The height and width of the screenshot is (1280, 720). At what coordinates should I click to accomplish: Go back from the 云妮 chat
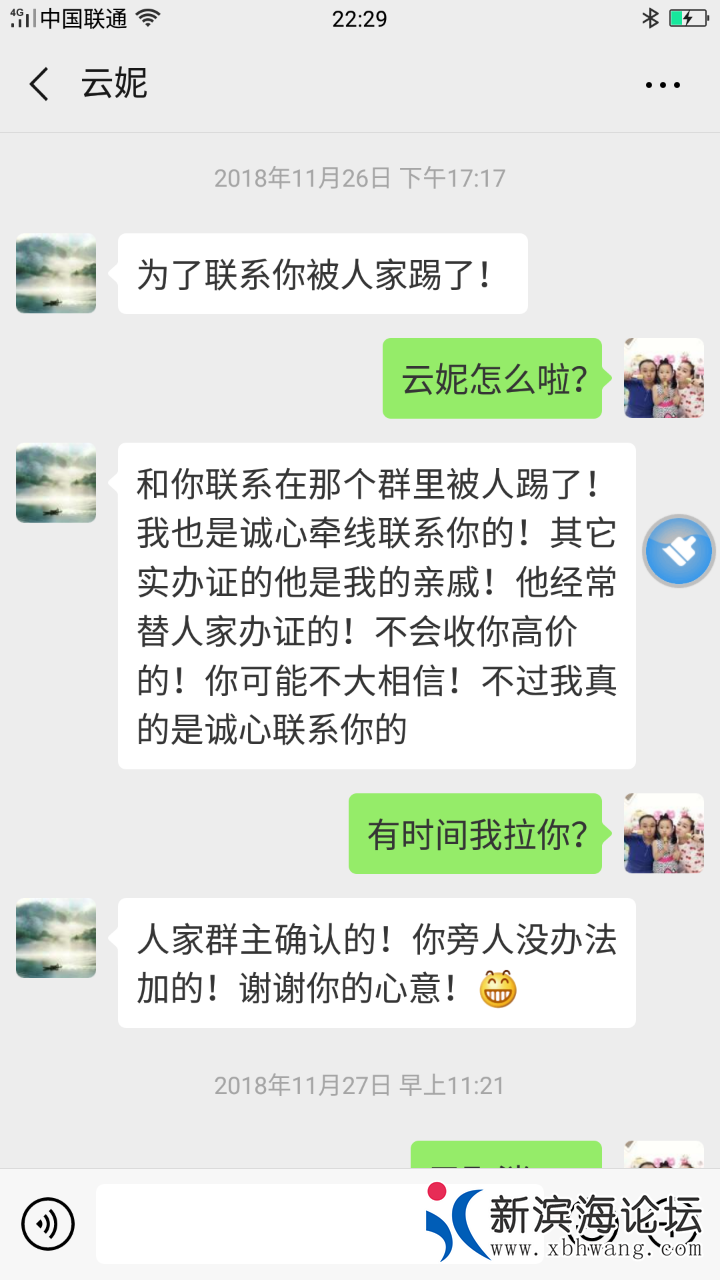[40, 85]
